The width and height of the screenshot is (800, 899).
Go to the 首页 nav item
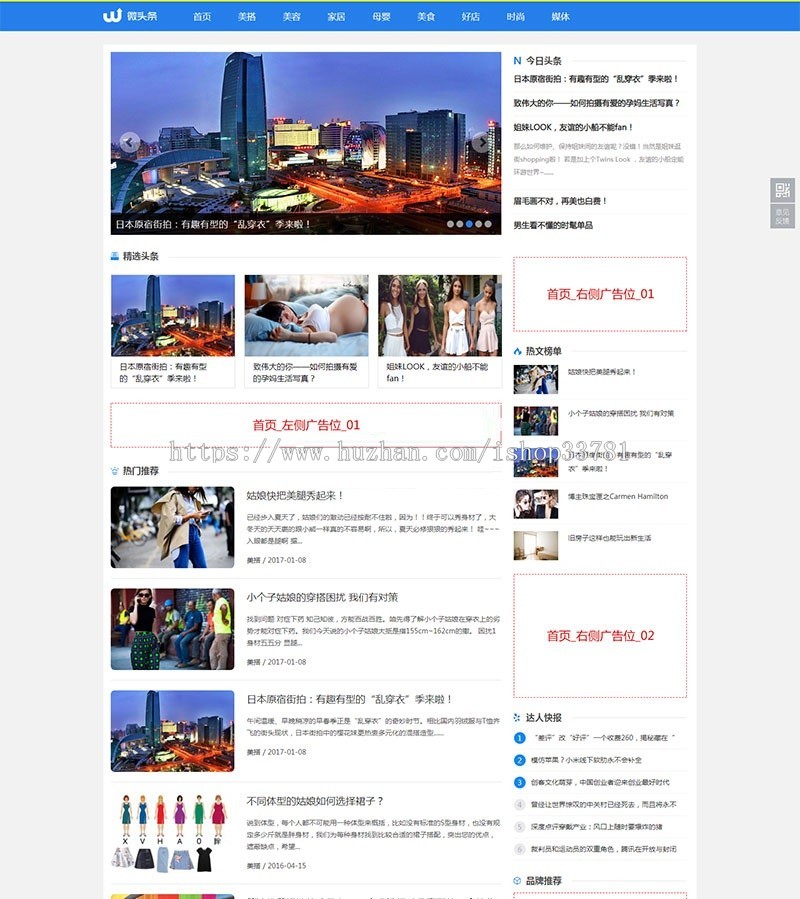coord(202,17)
